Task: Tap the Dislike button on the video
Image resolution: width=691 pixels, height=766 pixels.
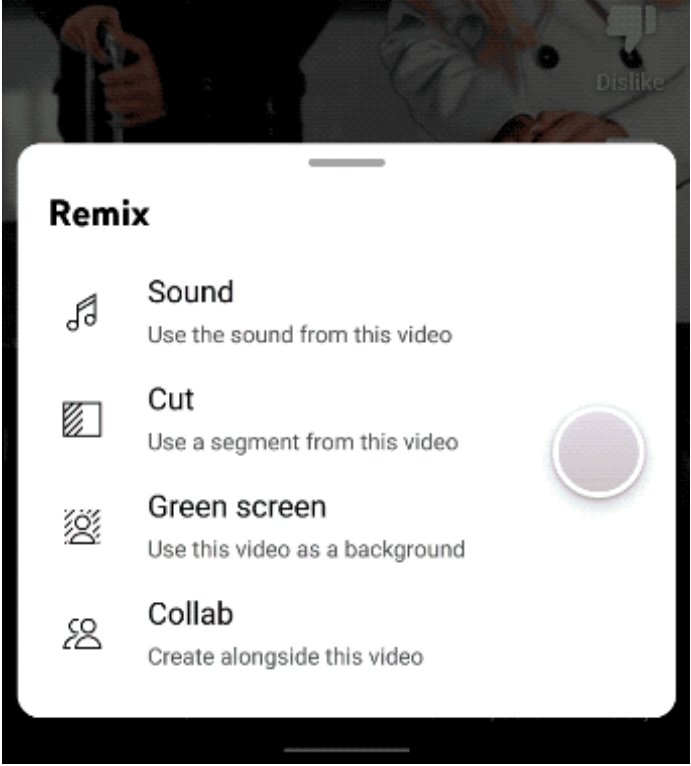Action: click(x=630, y=49)
